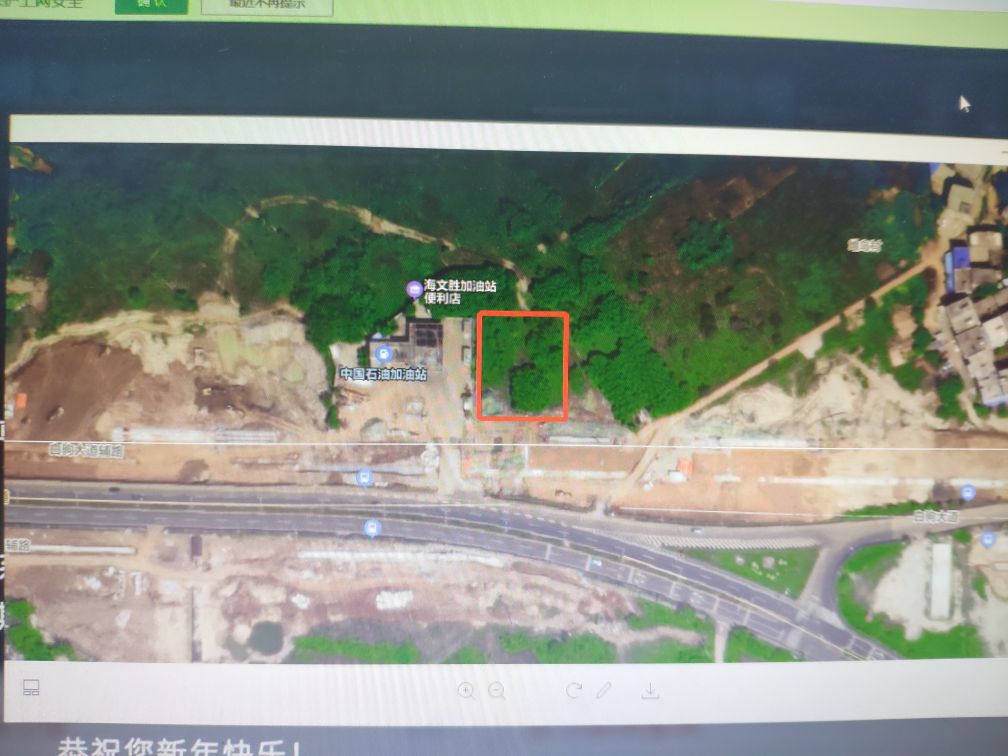Rotate the image clockwise

574,690
